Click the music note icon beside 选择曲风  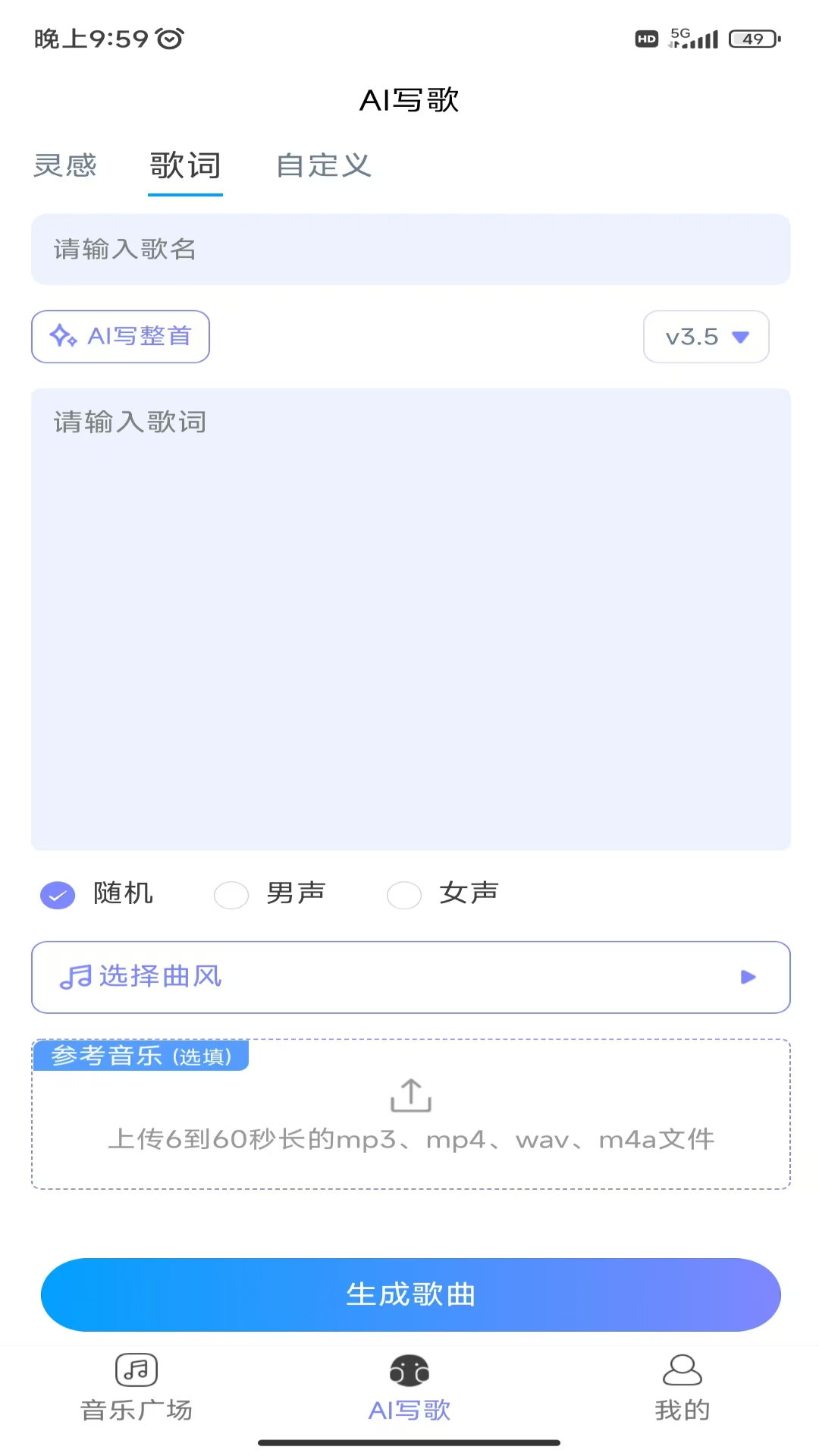click(76, 977)
